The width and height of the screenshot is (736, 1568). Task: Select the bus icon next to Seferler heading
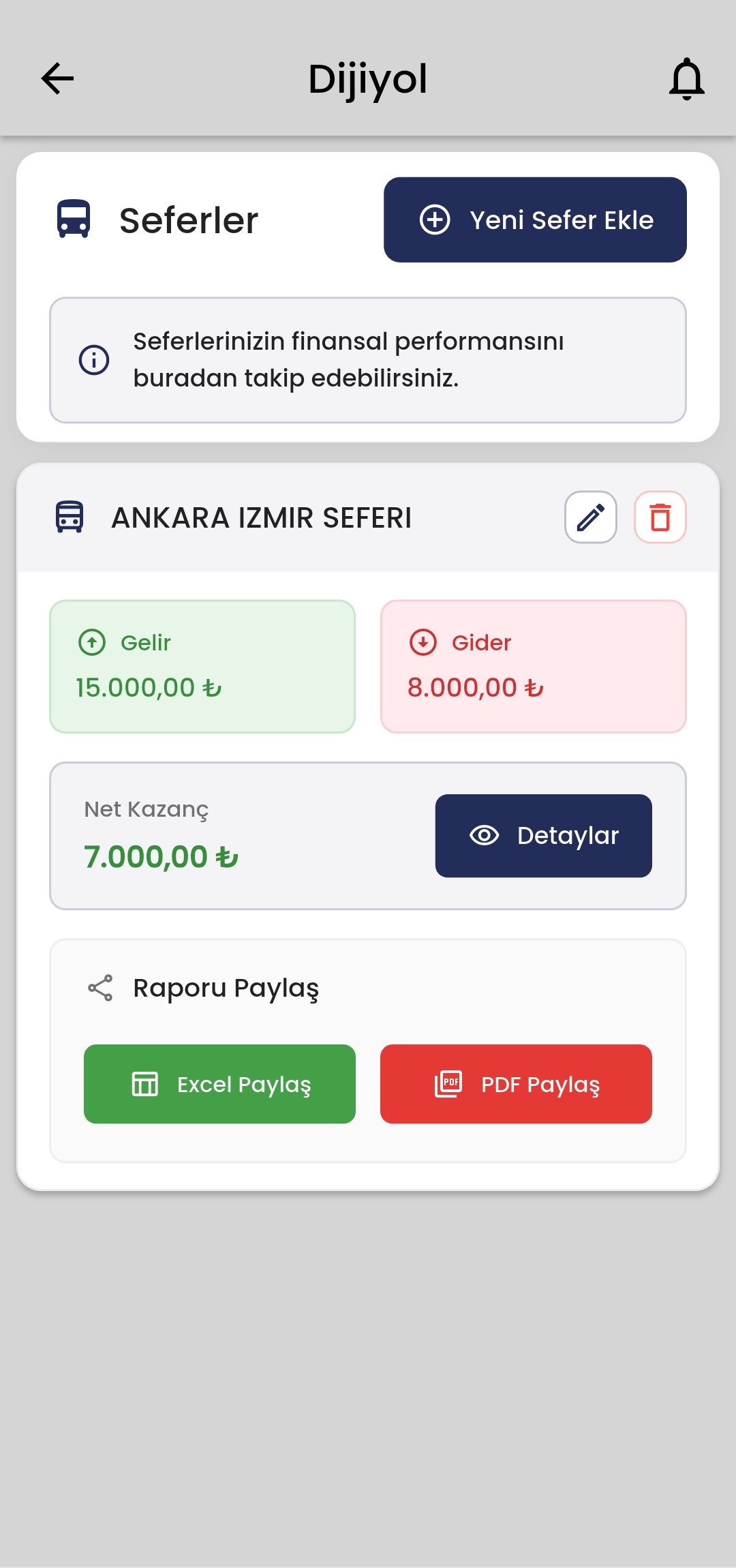[74, 220]
